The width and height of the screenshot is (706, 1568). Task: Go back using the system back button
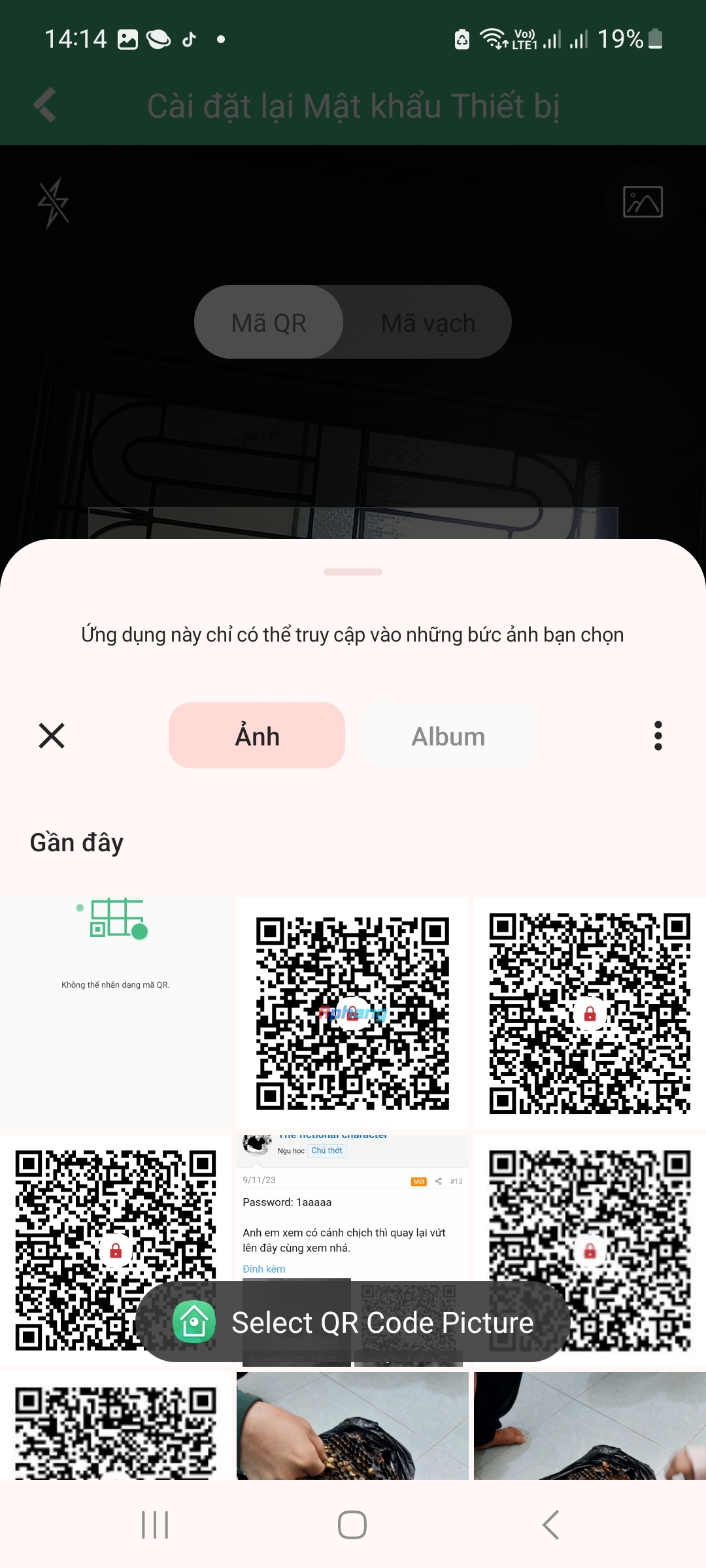click(x=550, y=1526)
